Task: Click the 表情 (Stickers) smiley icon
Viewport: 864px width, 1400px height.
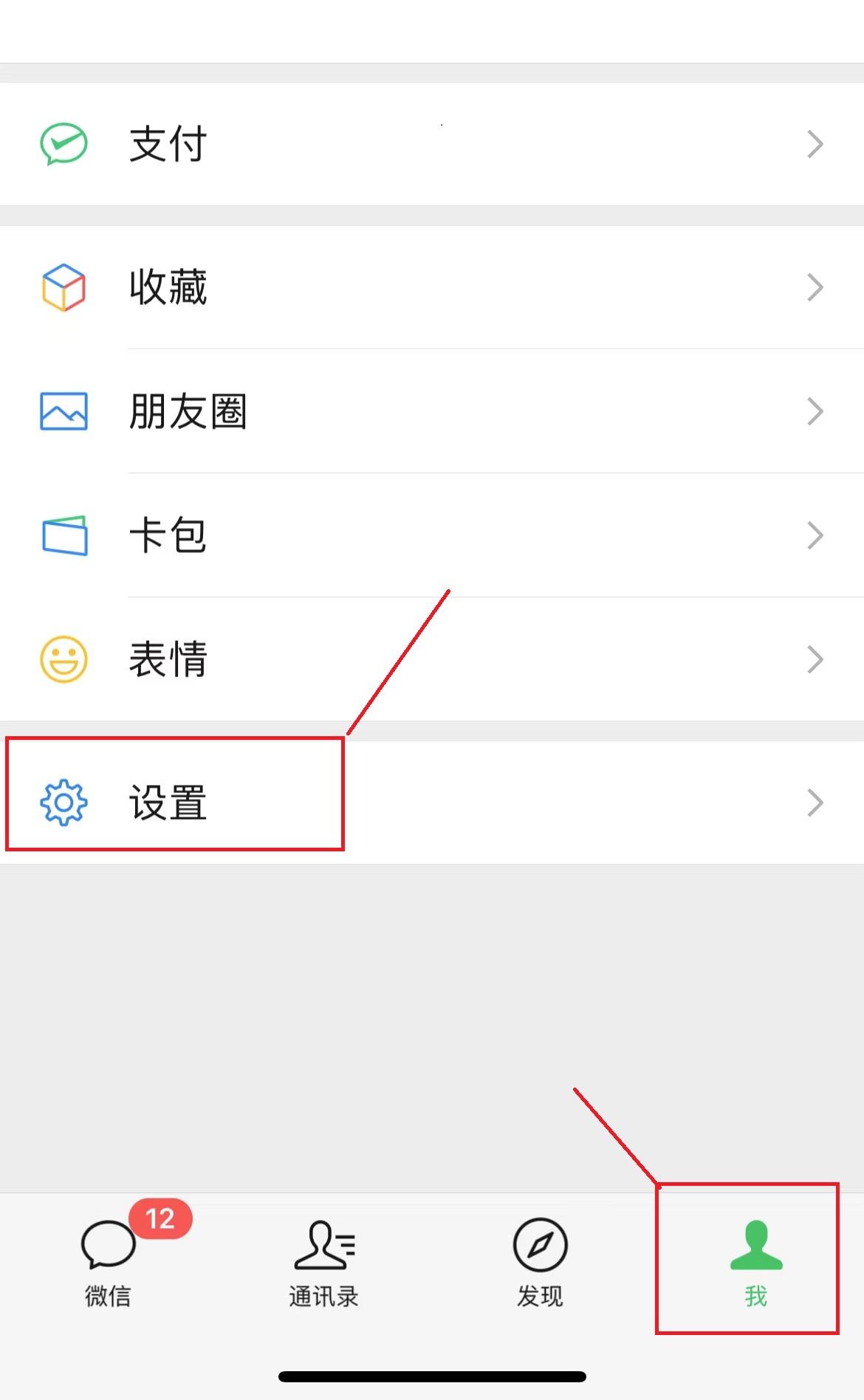Action: [64, 659]
